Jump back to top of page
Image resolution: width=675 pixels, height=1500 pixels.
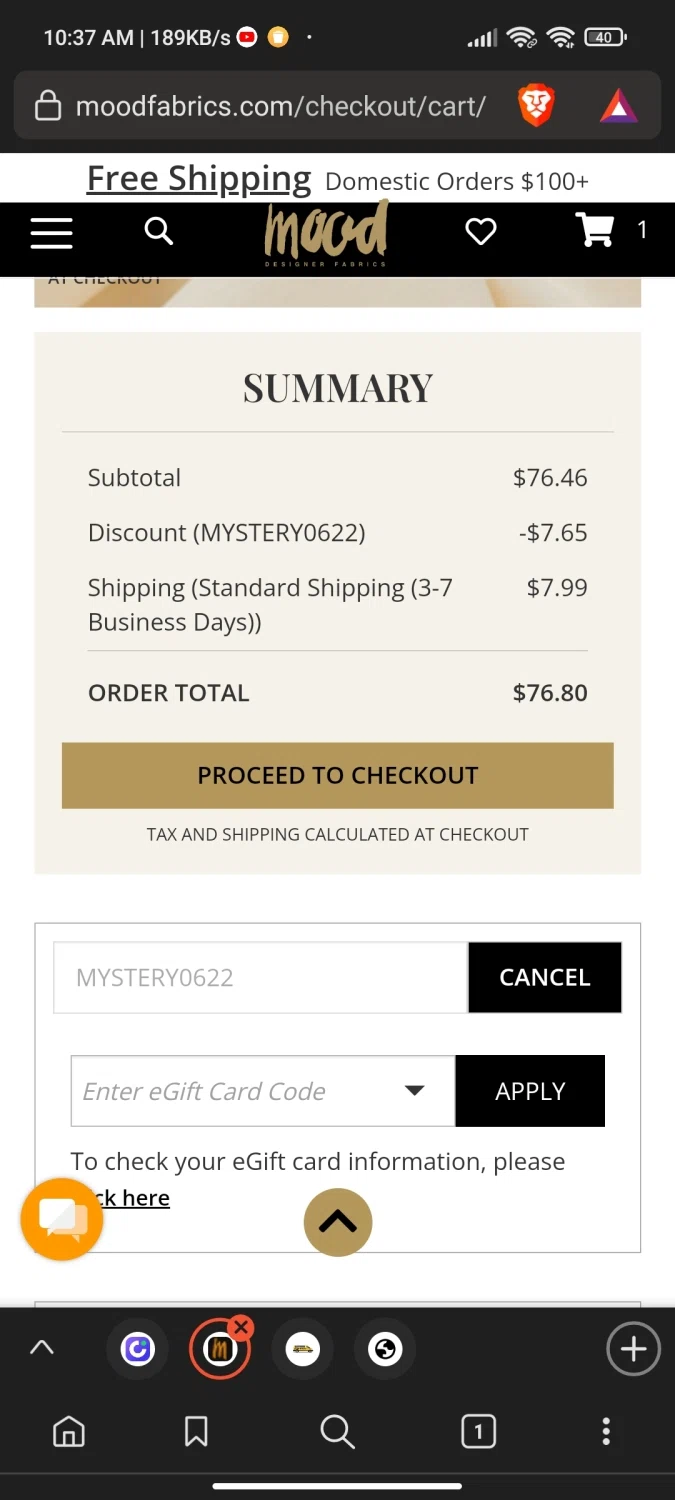pos(338,1222)
